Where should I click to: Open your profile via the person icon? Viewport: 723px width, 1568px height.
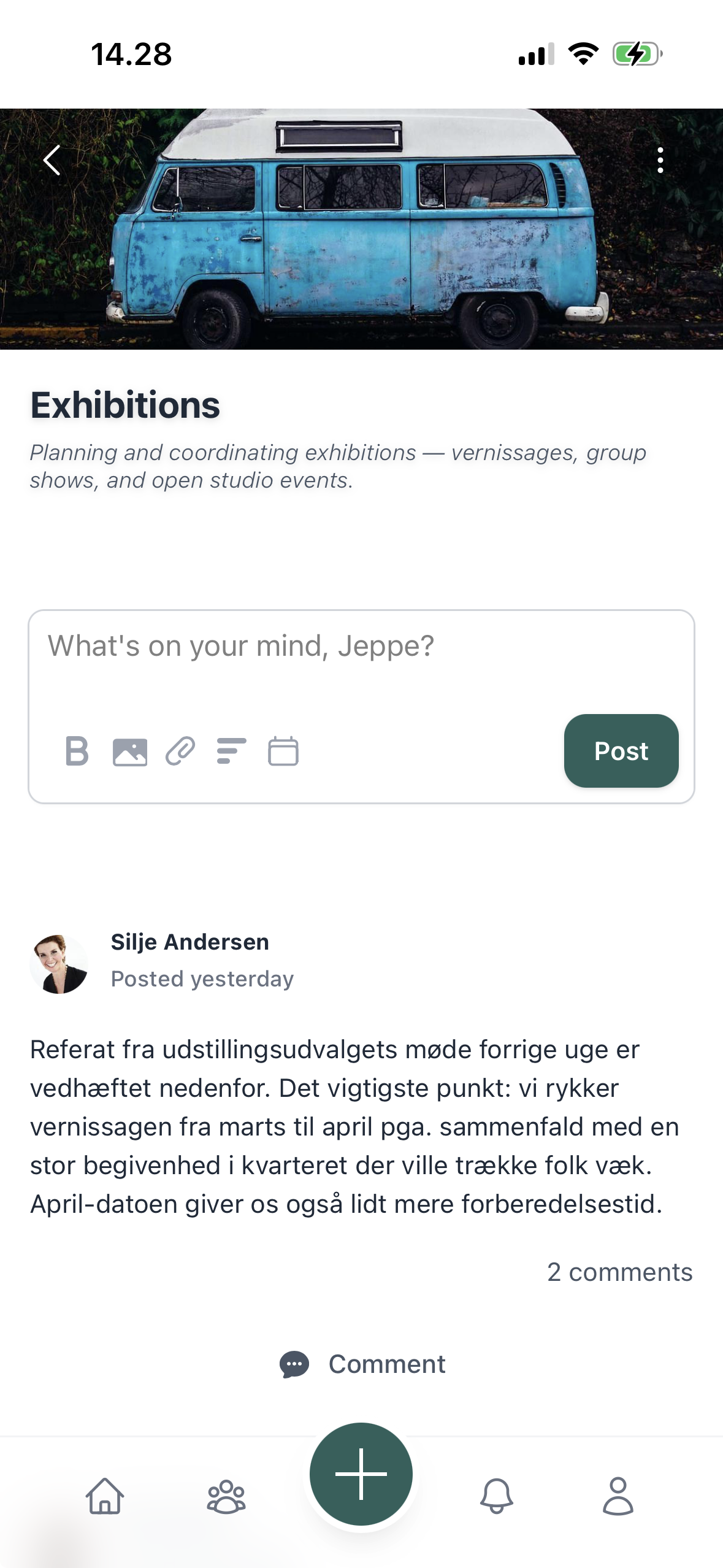(x=618, y=1498)
